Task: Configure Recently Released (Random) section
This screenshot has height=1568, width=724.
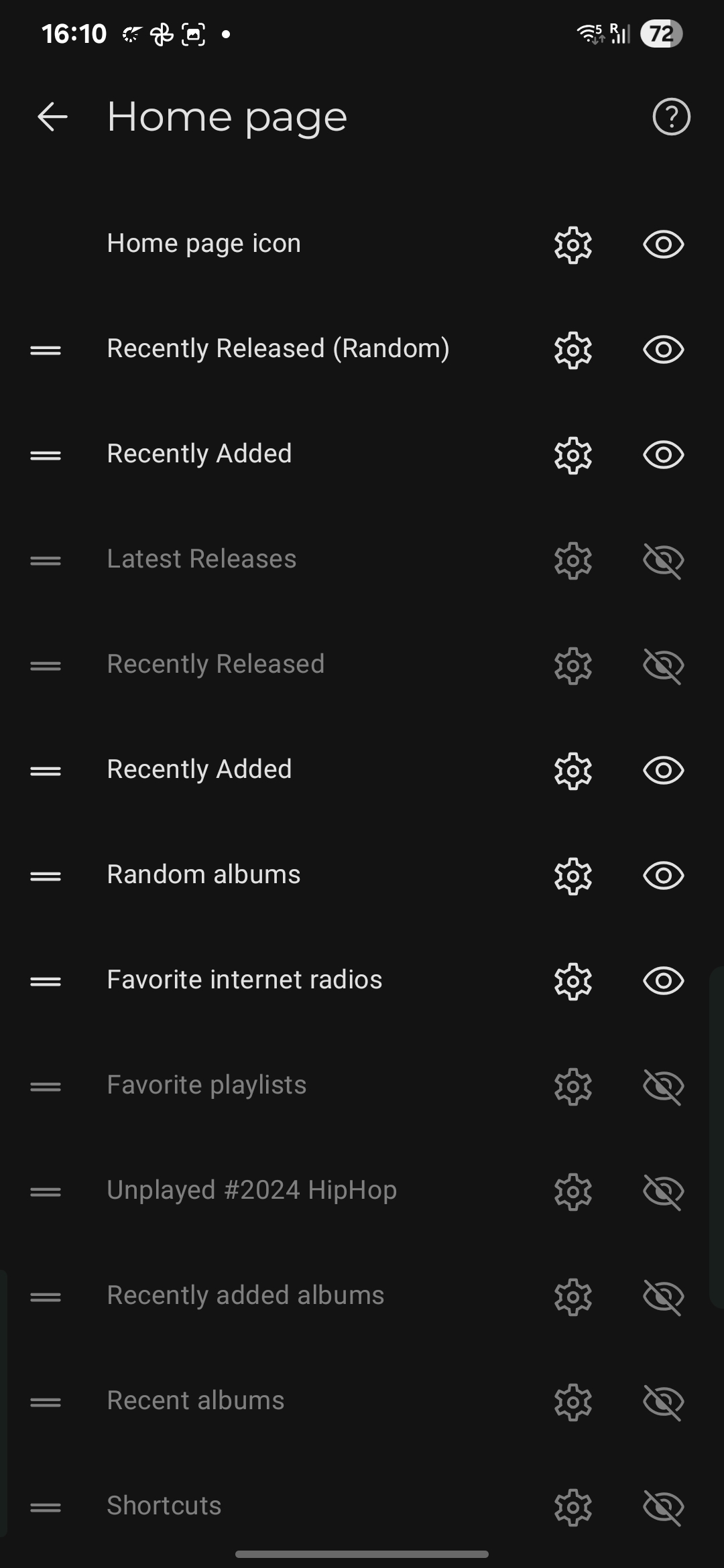Action: coord(573,350)
